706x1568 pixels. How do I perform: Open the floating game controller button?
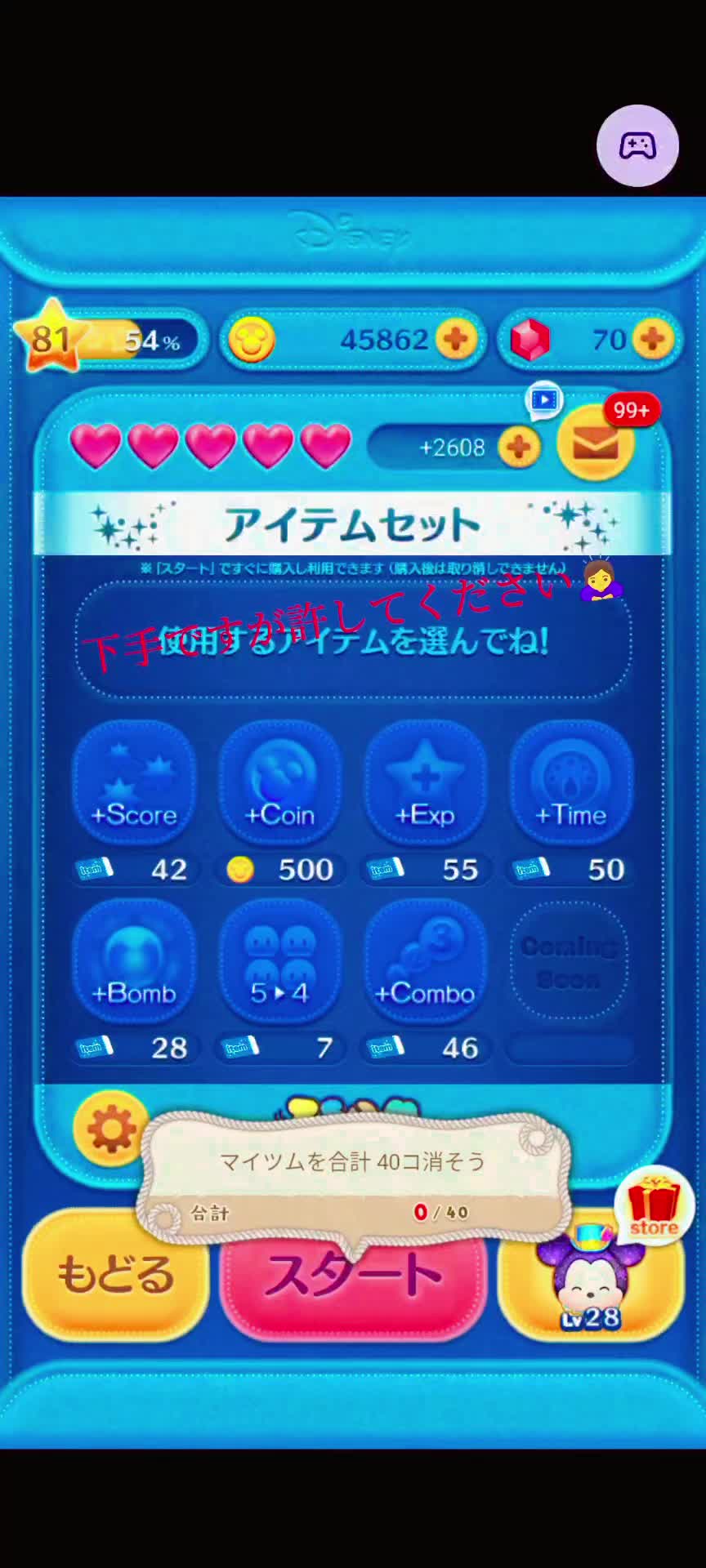637,146
